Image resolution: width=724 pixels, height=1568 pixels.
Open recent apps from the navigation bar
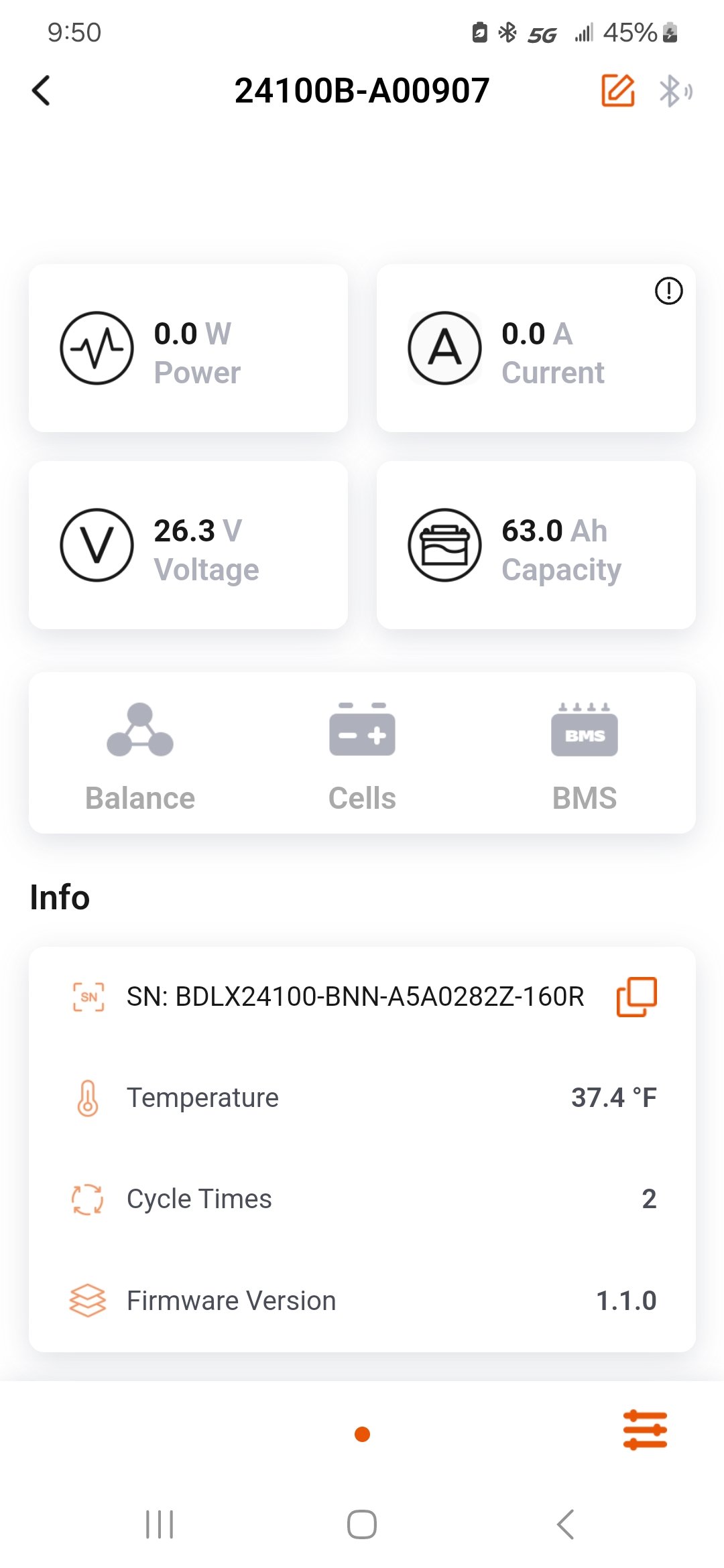point(160,1524)
